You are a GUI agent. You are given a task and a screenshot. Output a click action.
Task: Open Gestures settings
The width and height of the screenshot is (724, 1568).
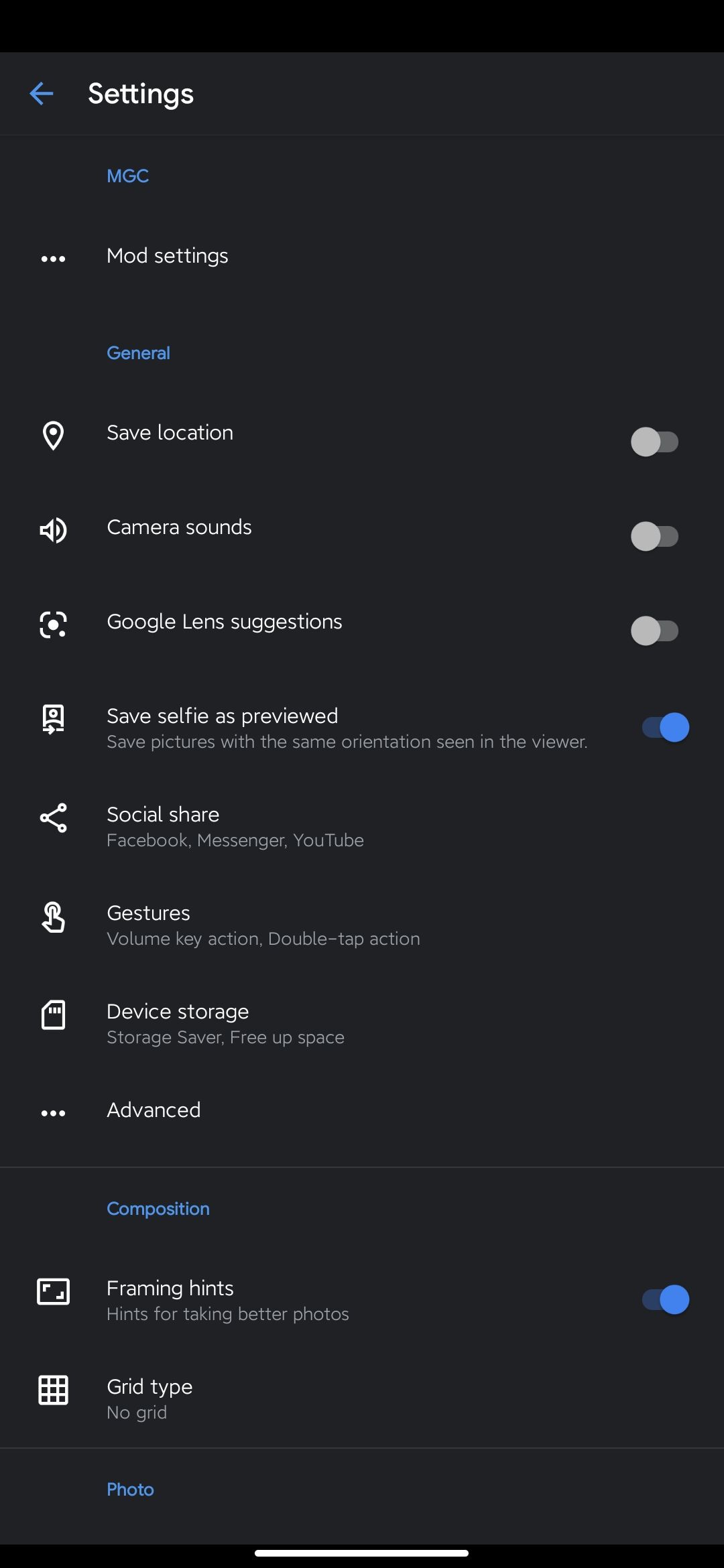click(x=263, y=925)
